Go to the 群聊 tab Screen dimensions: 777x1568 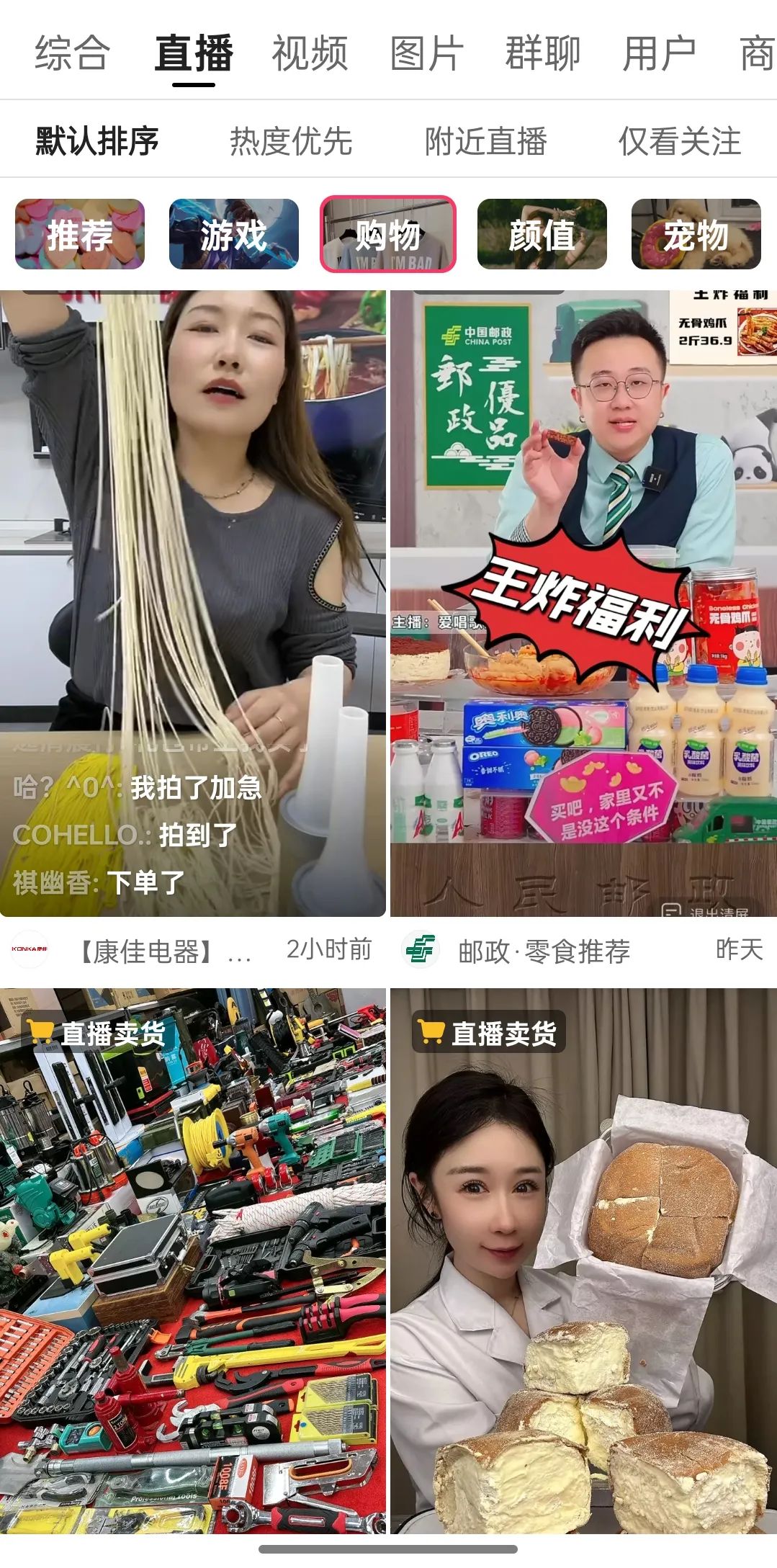542,54
